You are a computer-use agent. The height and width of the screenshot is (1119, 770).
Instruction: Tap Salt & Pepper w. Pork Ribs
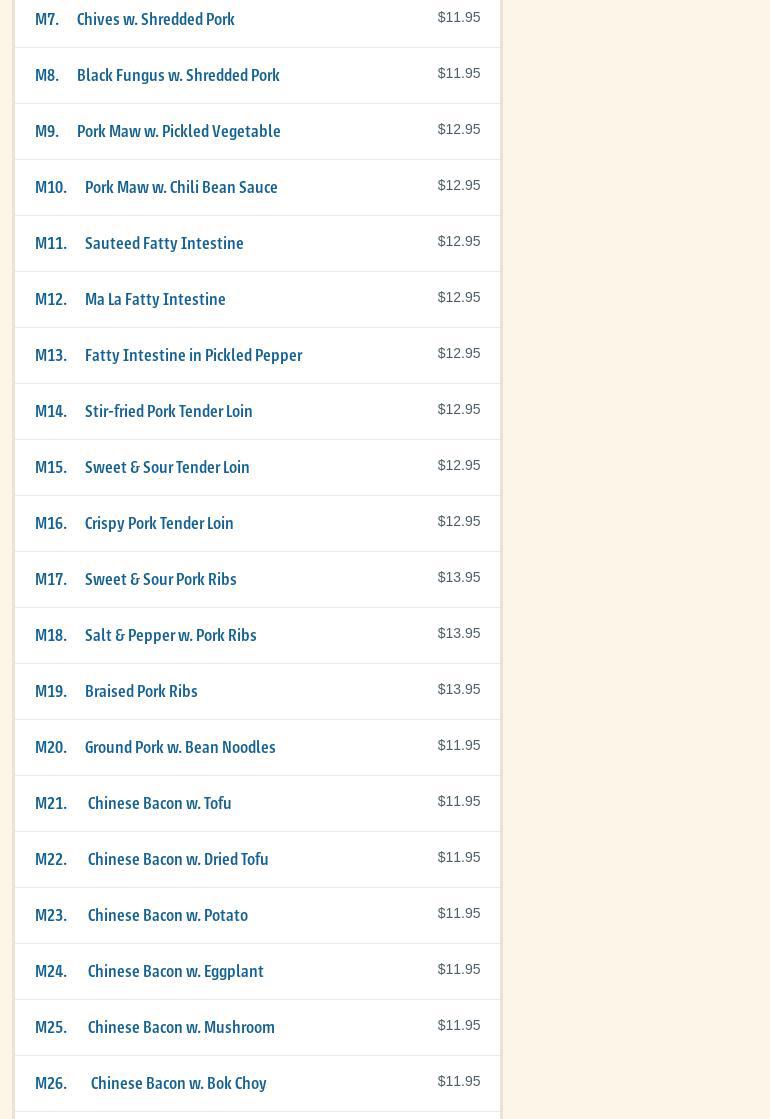click(170, 635)
